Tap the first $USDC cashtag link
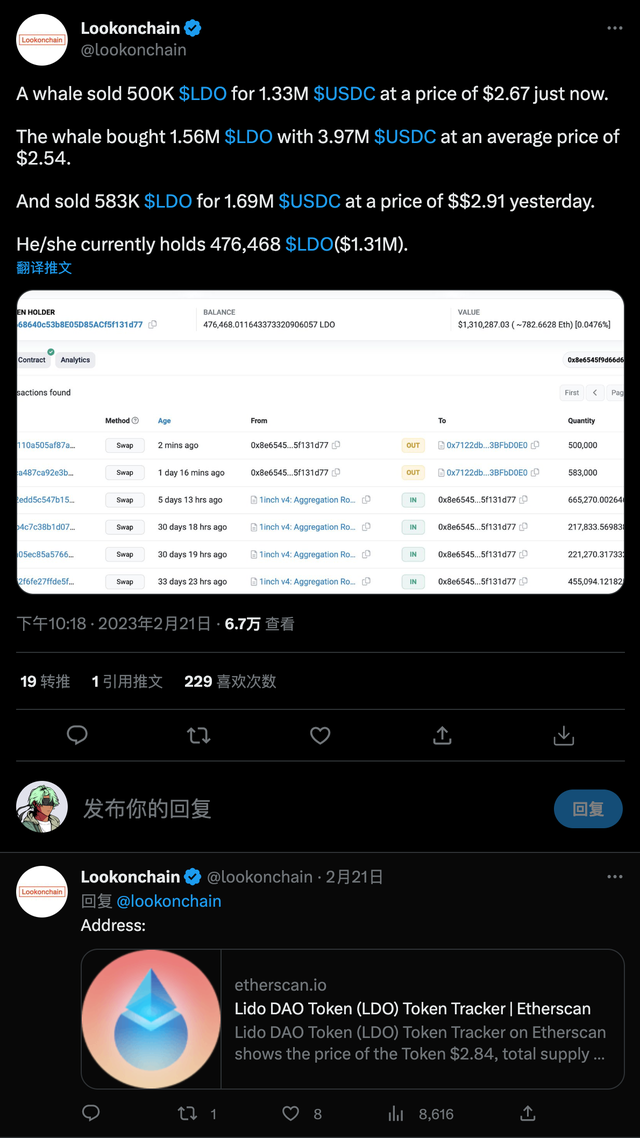 coord(344,94)
